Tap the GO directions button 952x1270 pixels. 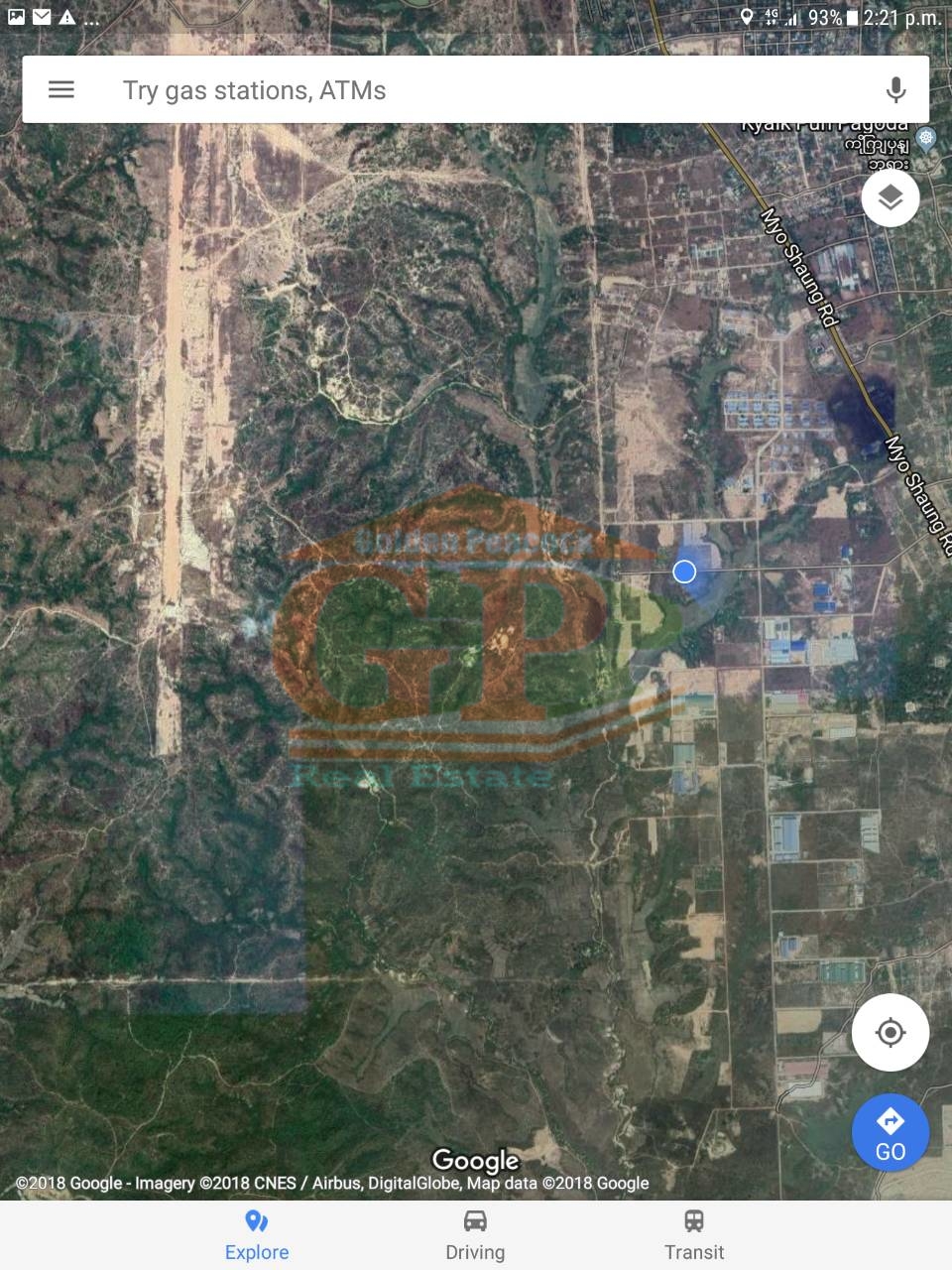point(891,1133)
